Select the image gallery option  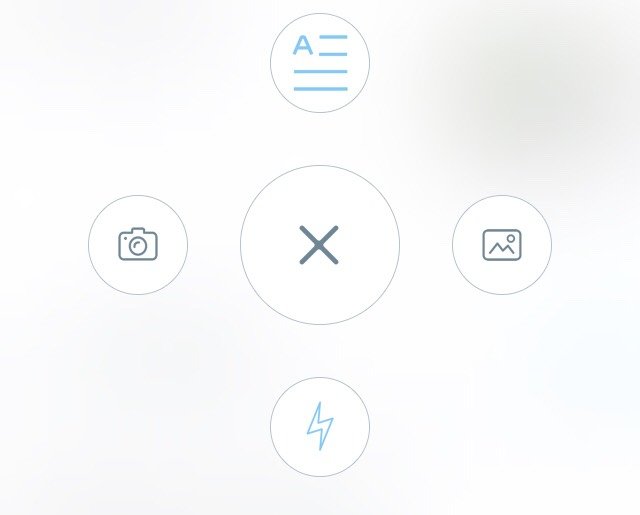502,245
